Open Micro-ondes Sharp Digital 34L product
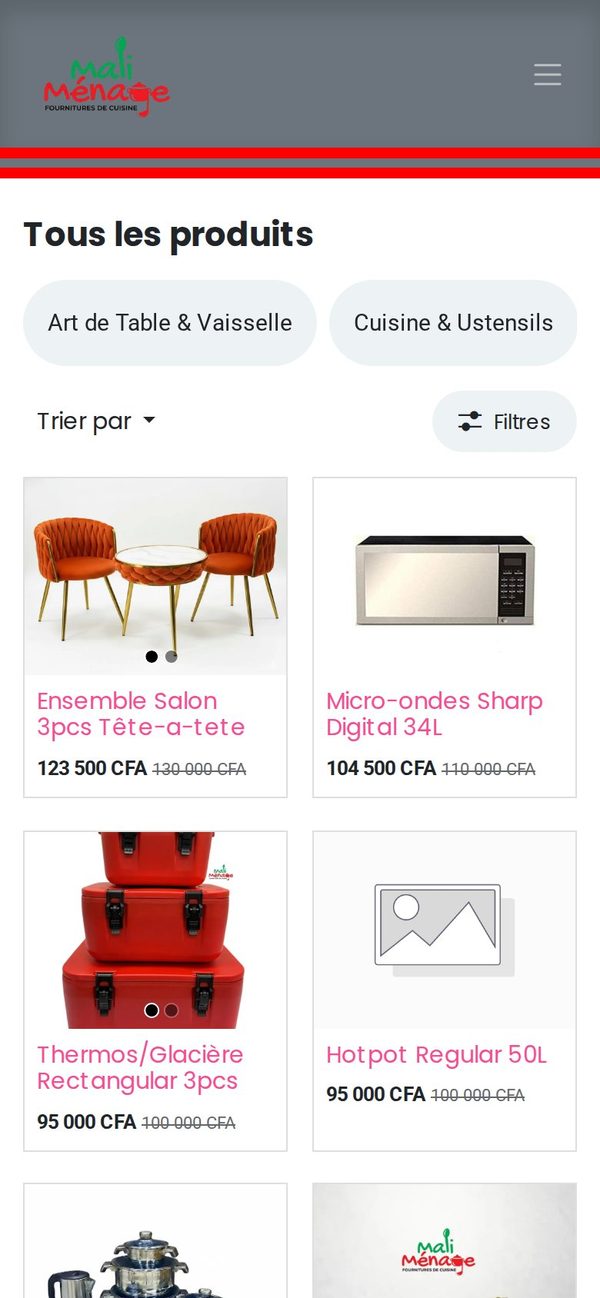 pos(434,714)
